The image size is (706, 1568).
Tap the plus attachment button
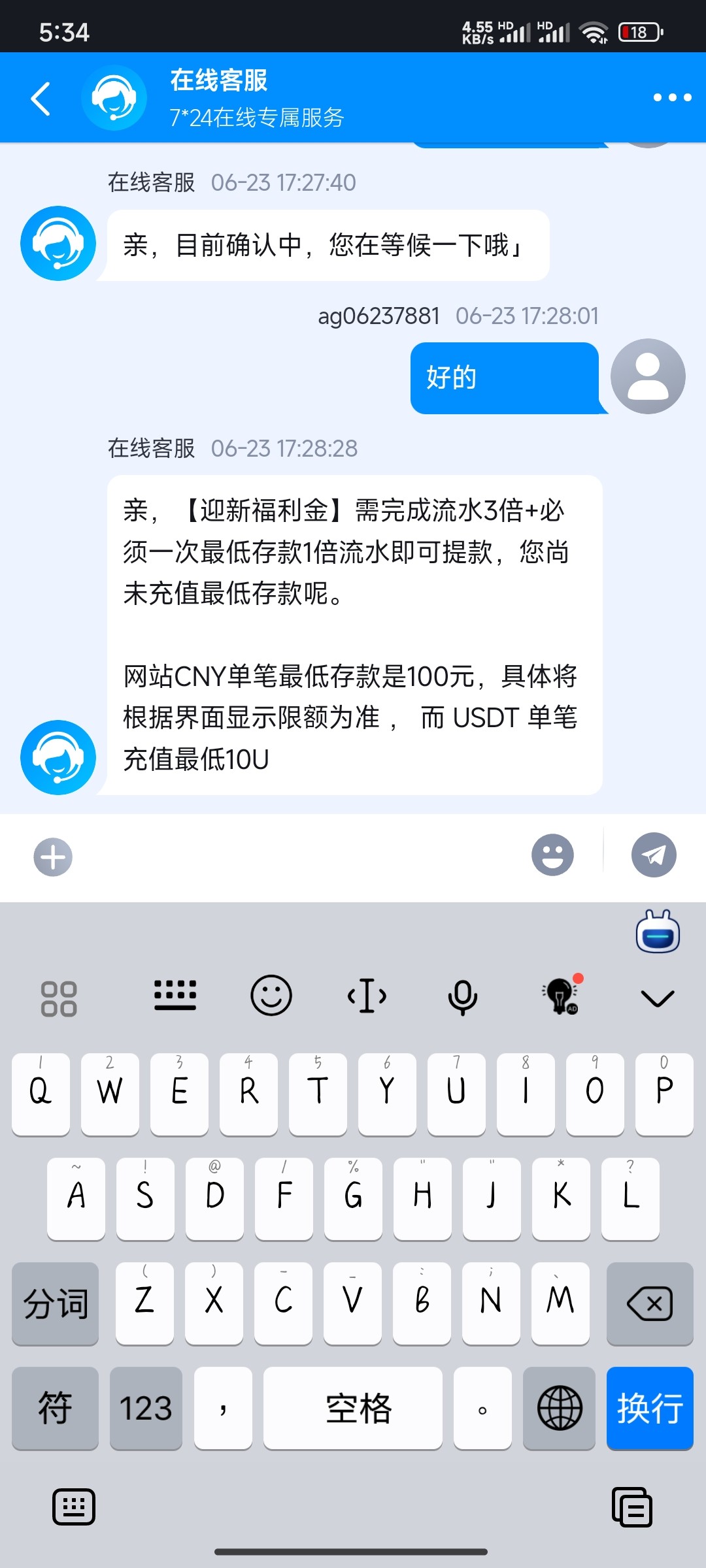pyautogui.click(x=53, y=857)
